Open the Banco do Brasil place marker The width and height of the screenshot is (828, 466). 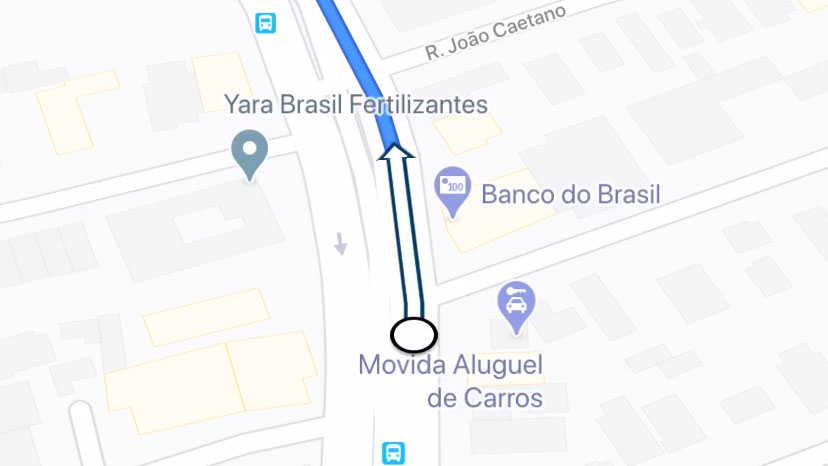tap(454, 189)
